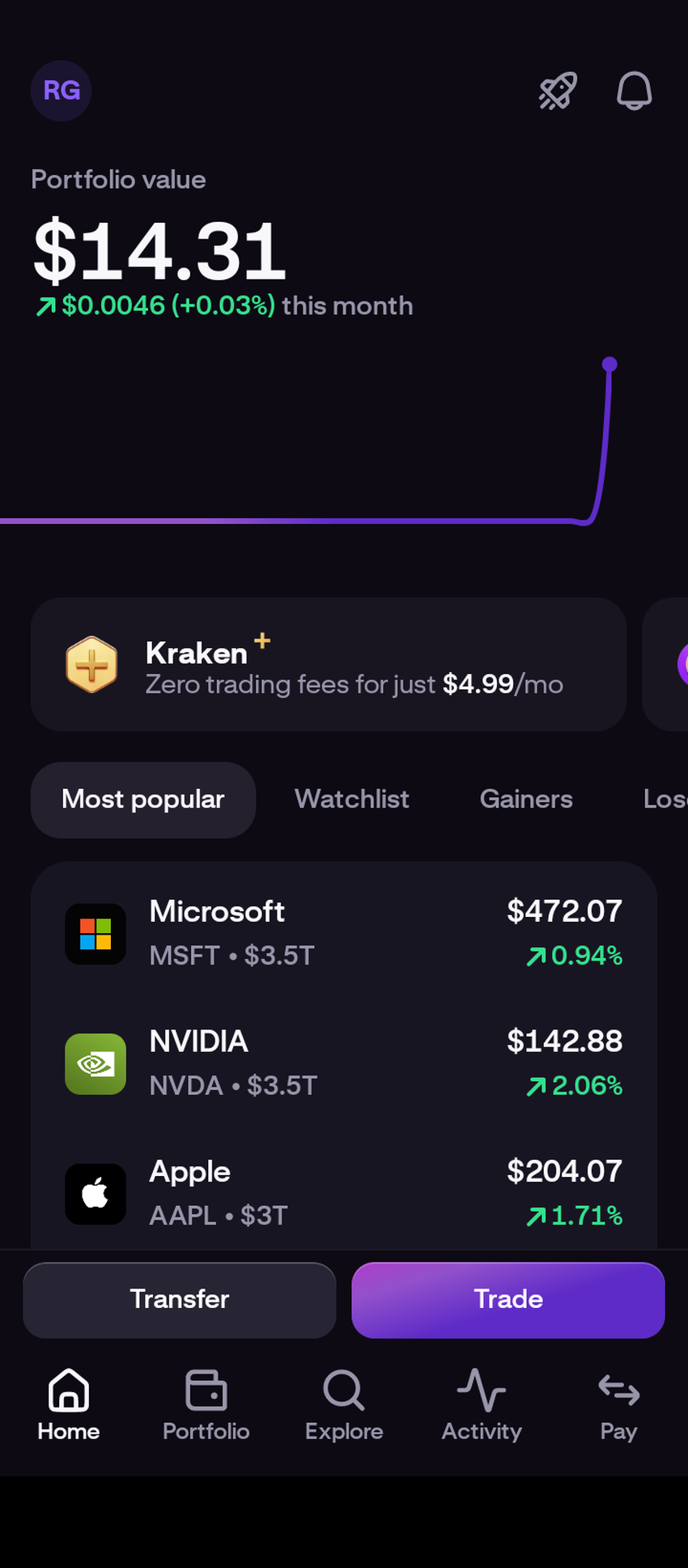The height and width of the screenshot is (1568, 688).
Task: Tap the Transfer button
Action: point(180,1299)
